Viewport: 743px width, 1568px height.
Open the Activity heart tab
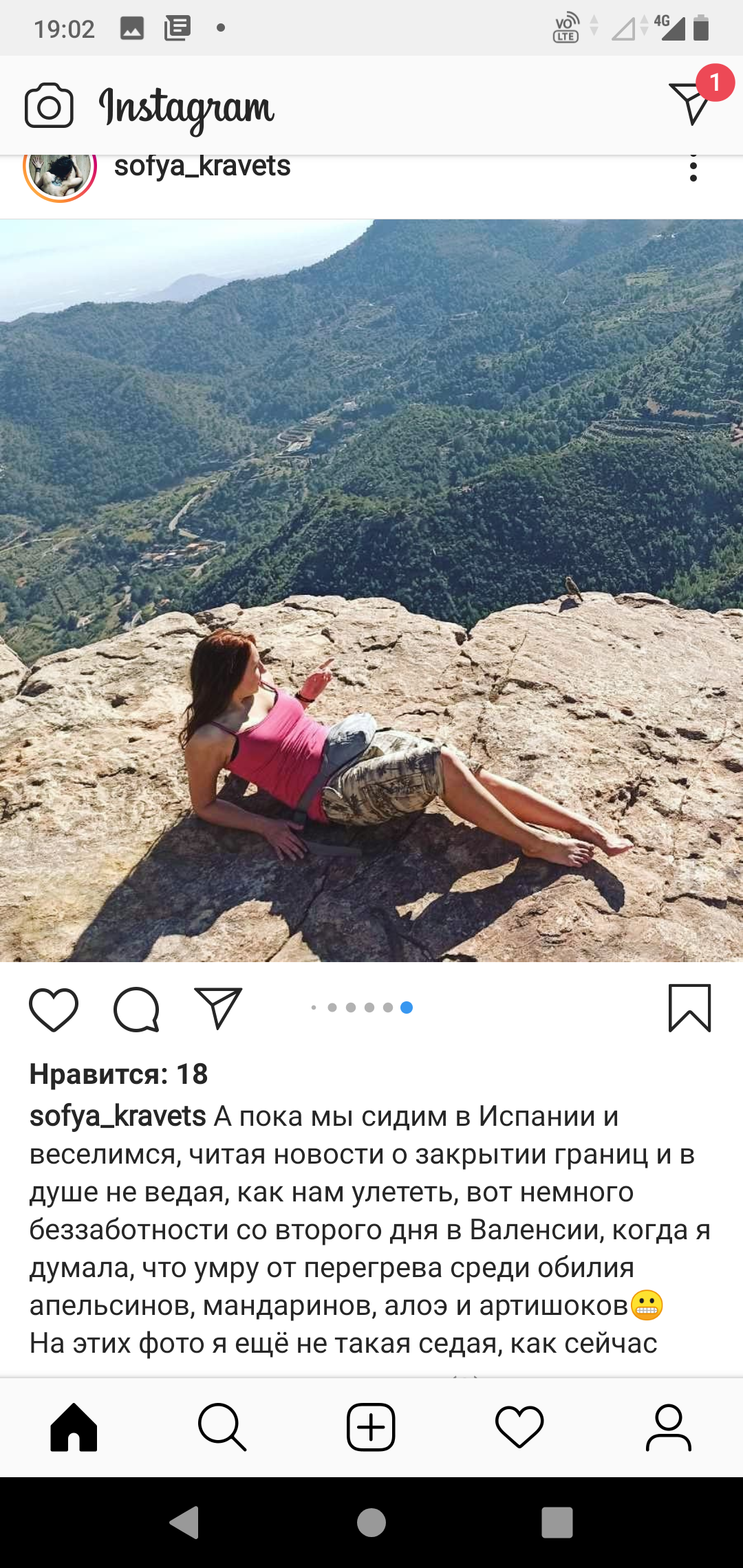[x=519, y=1428]
